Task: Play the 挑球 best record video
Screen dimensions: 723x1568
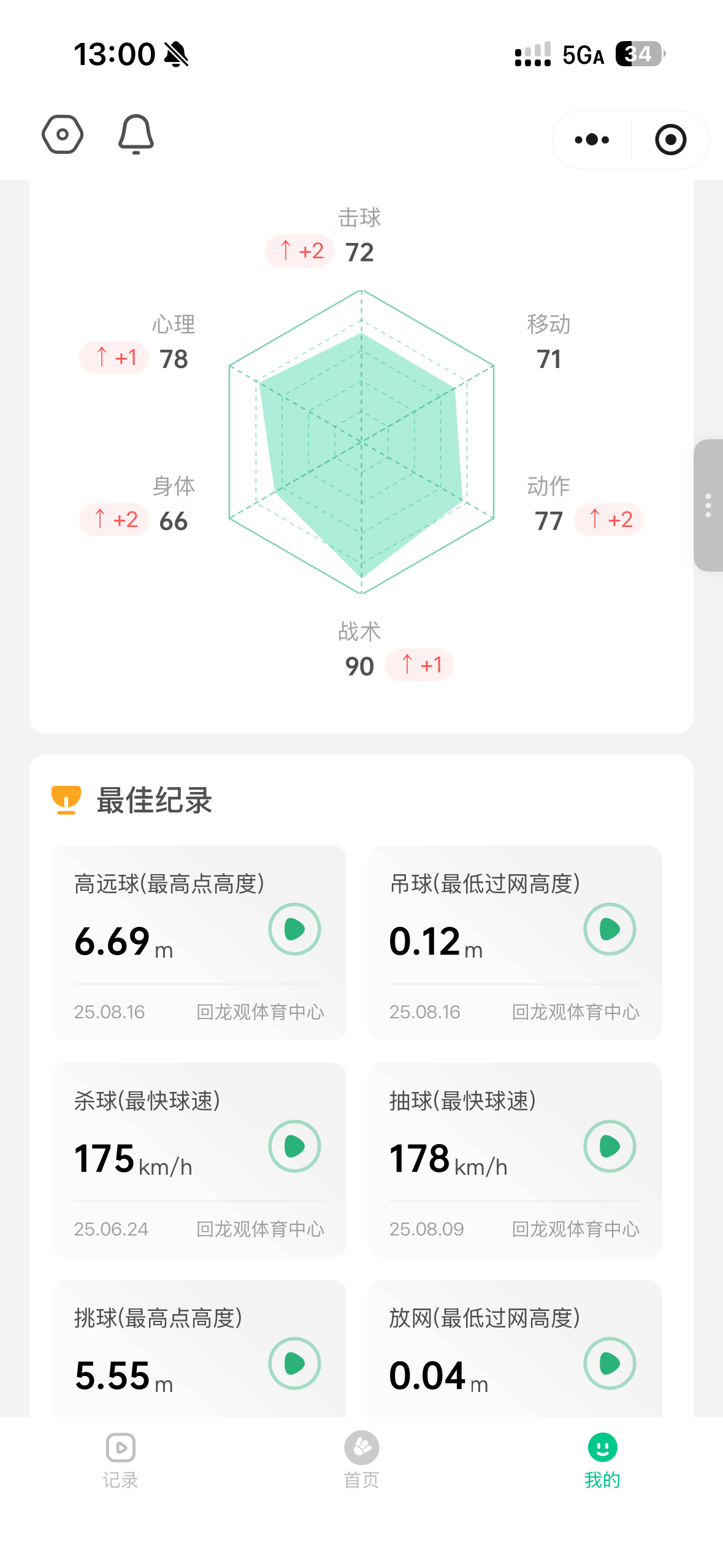Action: pos(294,1363)
